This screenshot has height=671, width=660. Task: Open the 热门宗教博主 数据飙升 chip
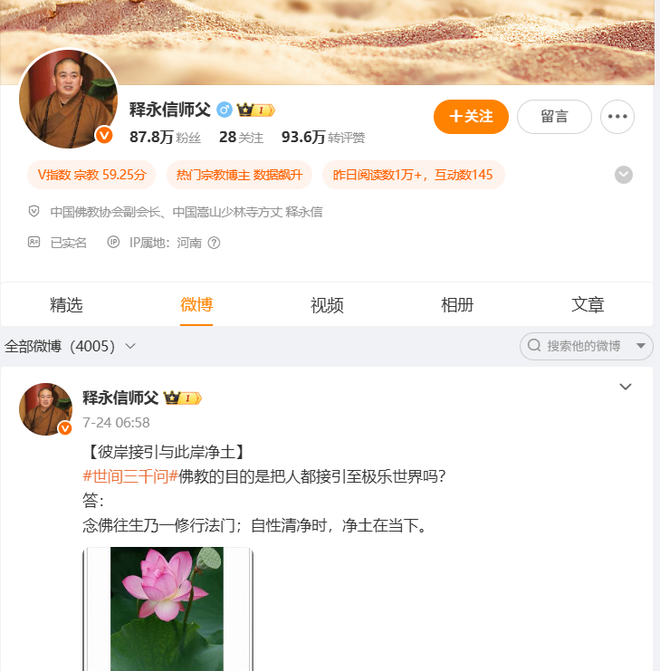point(238,175)
